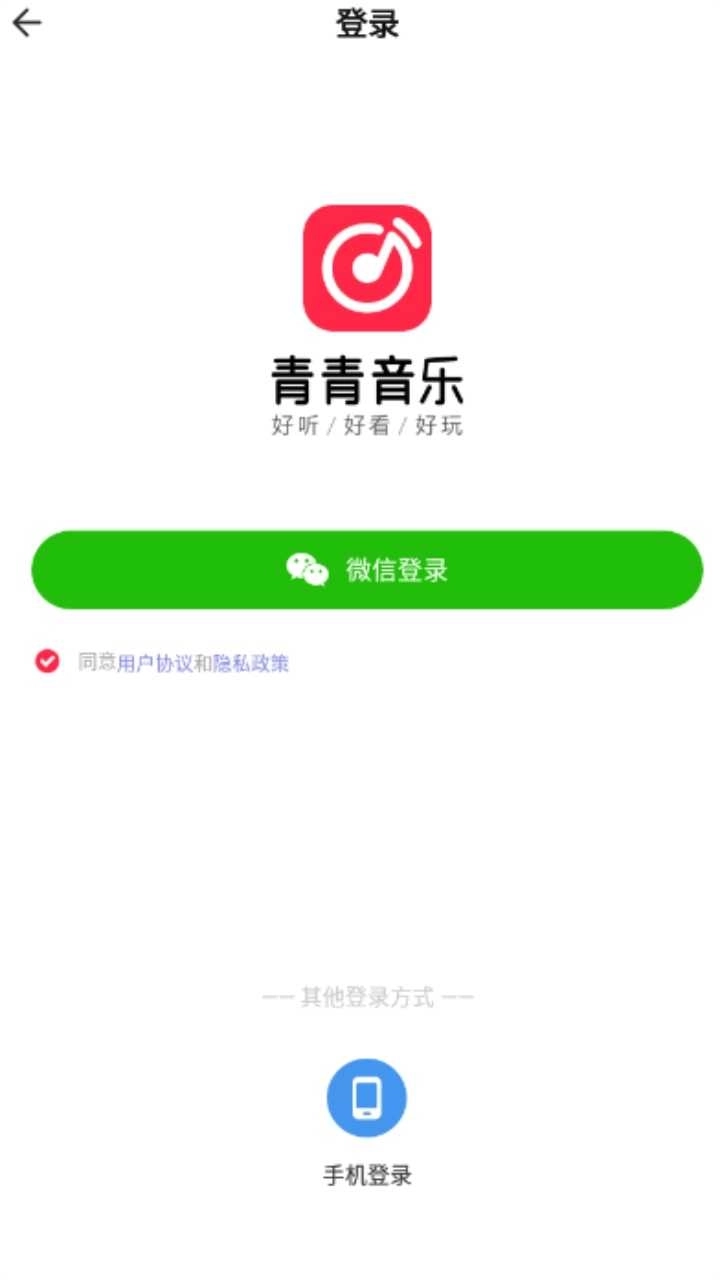Tap the blue phone icon for mobile login

point(368,1096)
